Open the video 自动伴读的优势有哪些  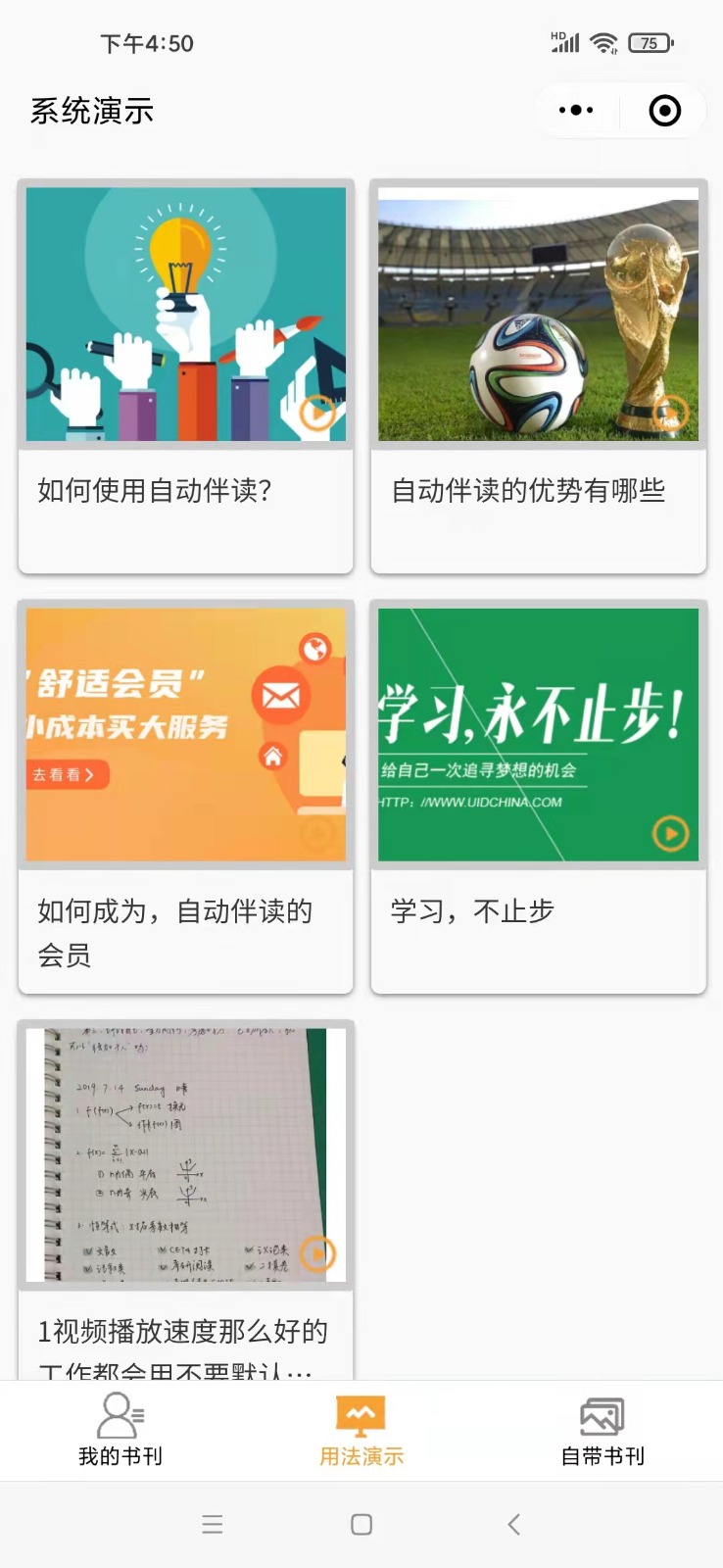539,376
